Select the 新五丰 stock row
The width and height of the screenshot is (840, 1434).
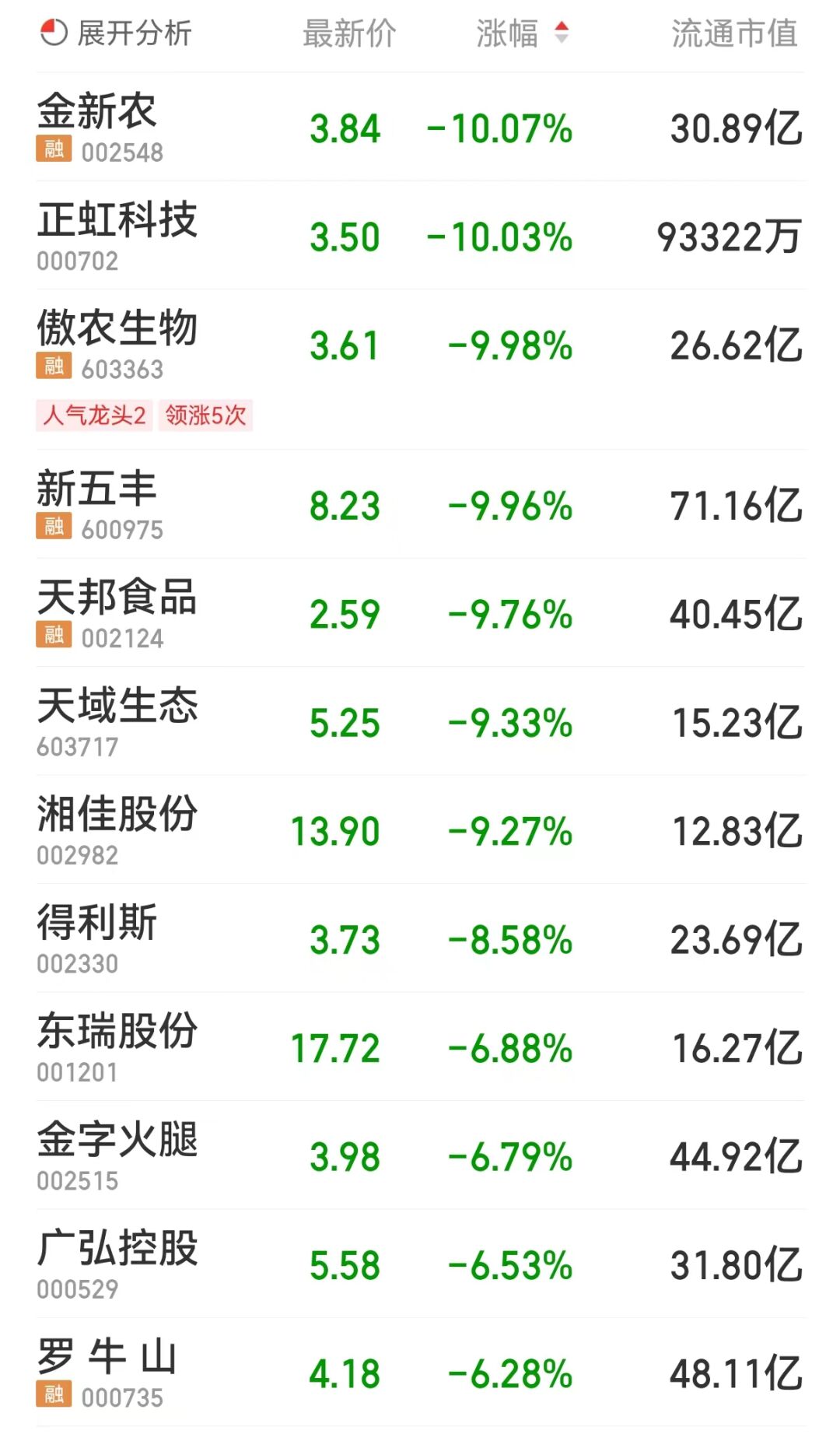[420, 504]
